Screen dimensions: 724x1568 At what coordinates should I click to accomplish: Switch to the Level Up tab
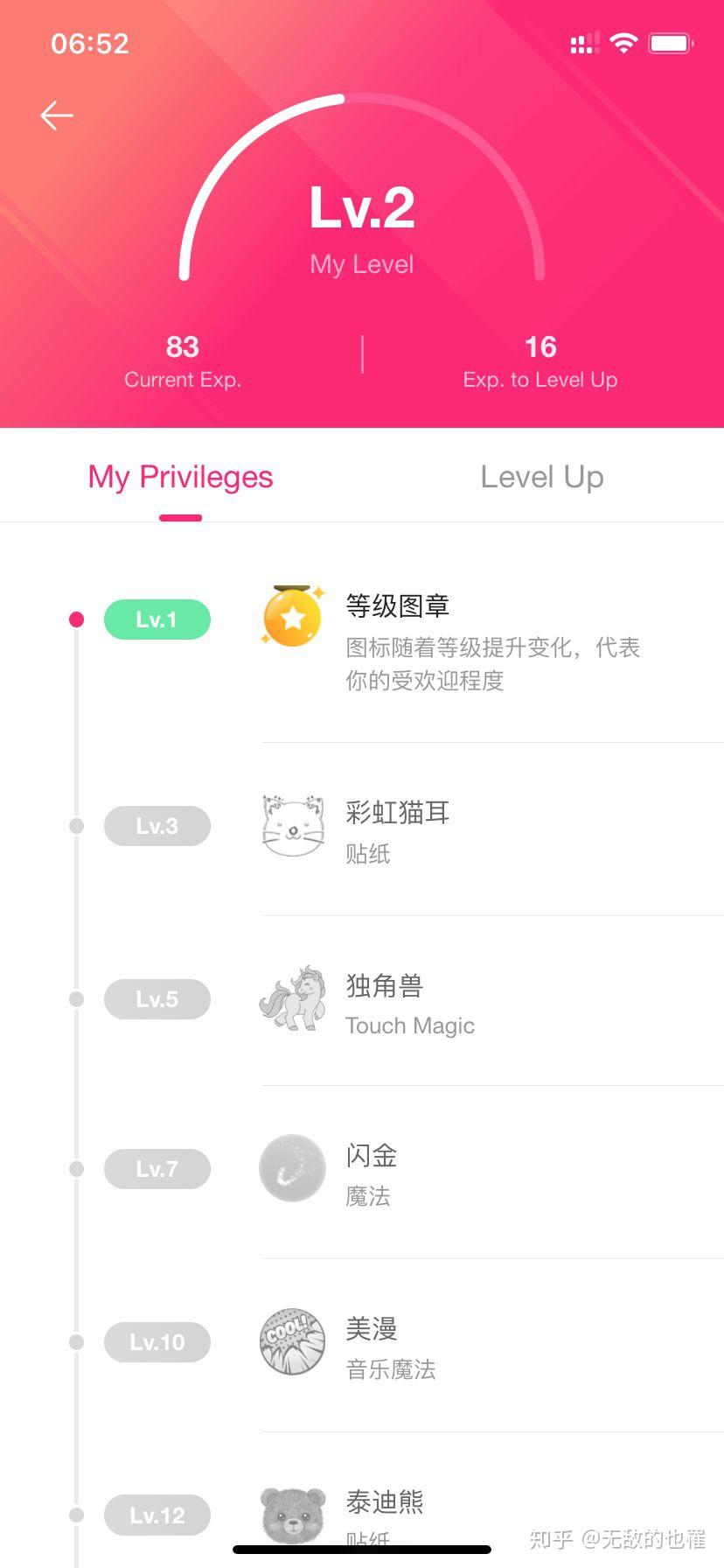point(540,477)
